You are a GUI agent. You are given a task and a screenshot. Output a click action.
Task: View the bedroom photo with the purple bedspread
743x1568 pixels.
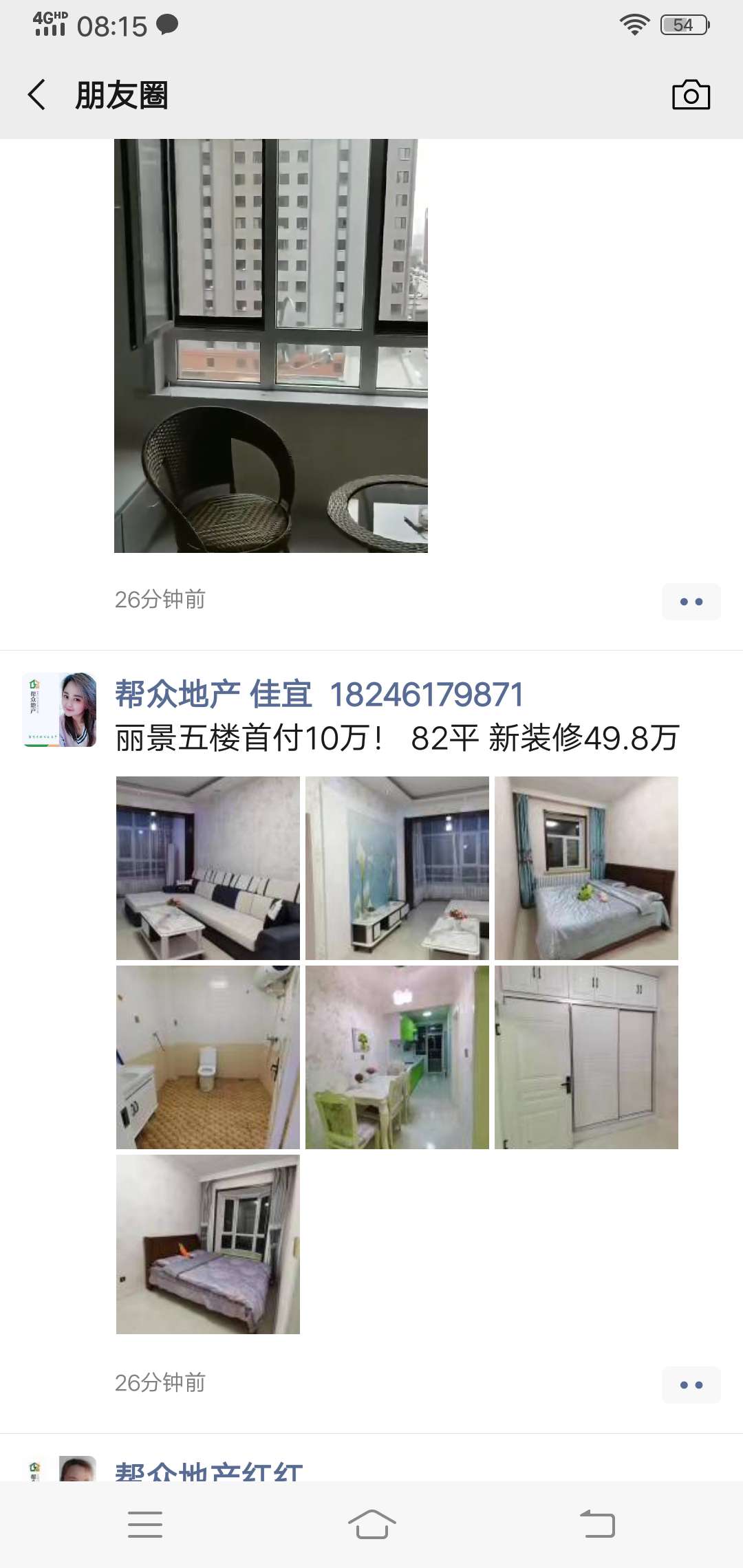point(208,1245)
